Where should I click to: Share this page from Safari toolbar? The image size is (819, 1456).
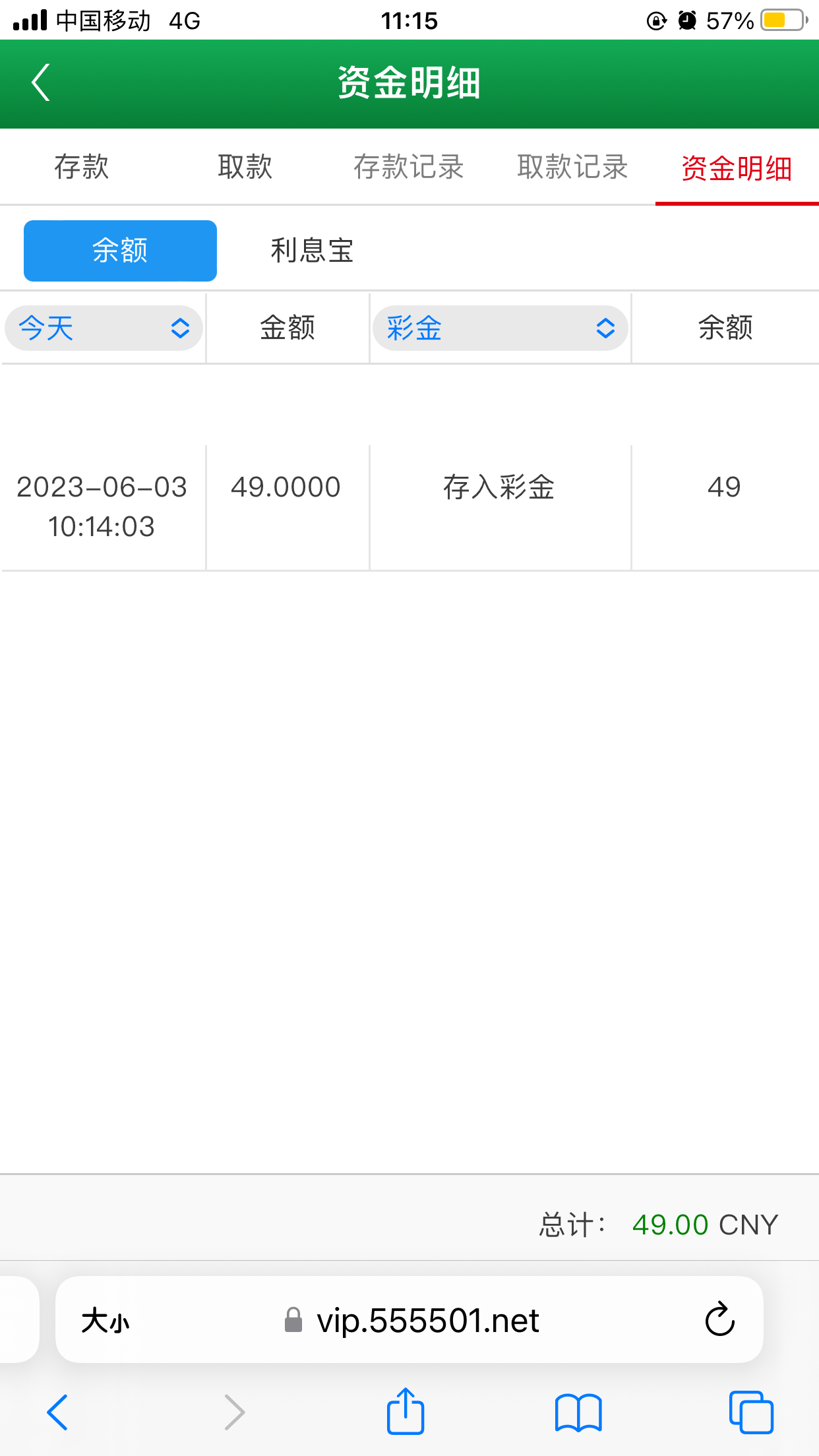tap(405, 1412)
